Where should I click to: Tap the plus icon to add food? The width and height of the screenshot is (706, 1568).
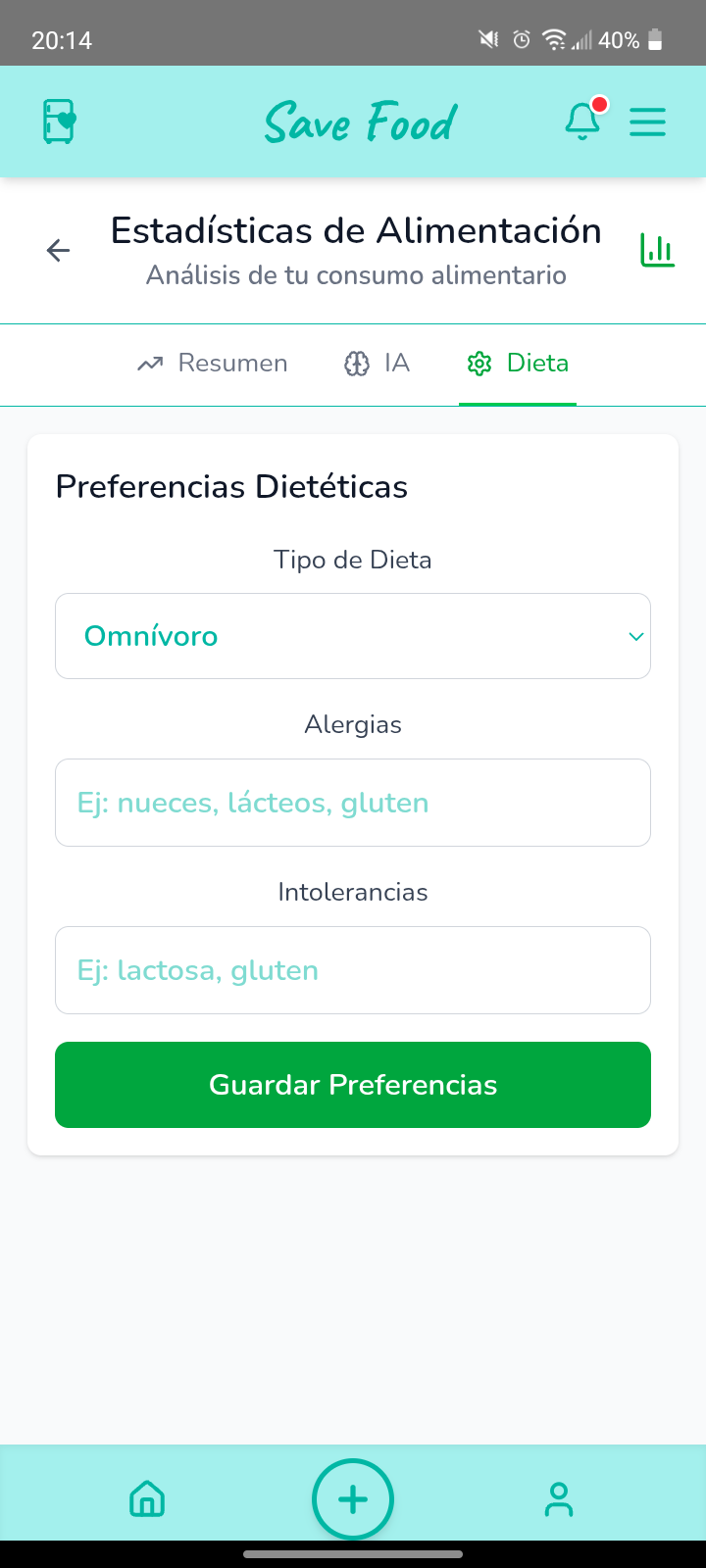click(352, 1498)
